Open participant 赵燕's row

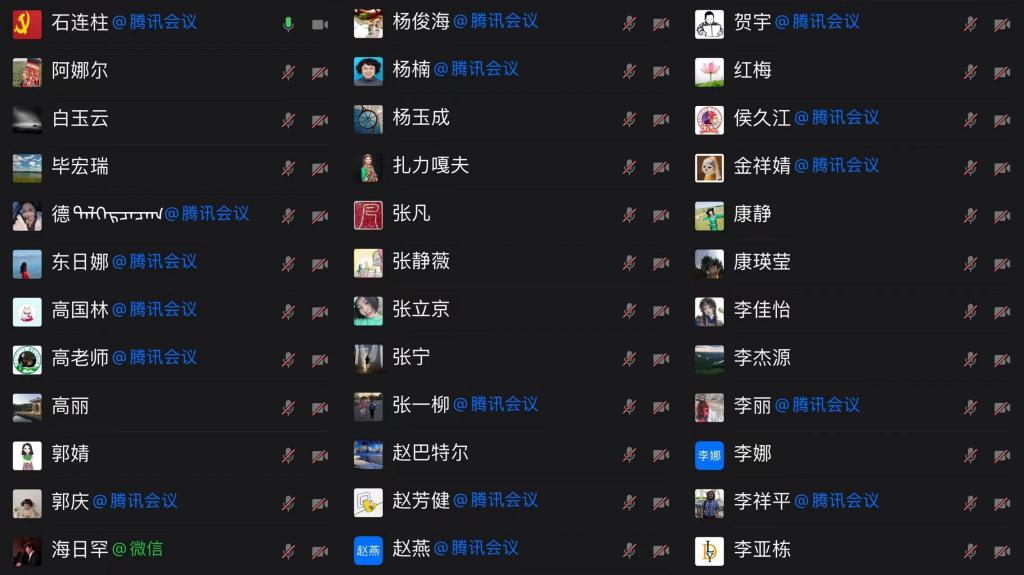coord(411,549)
